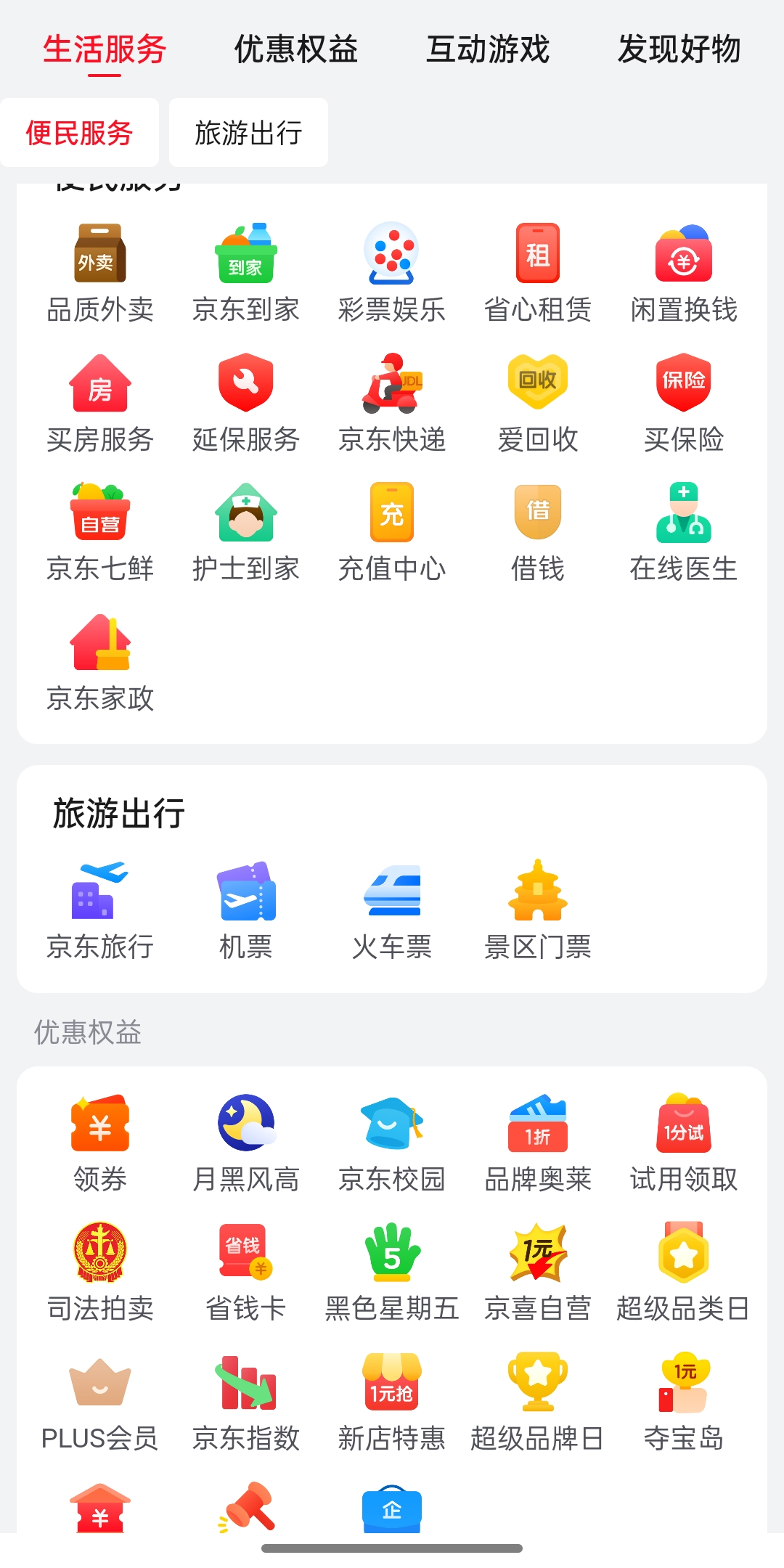Tap the 闲置换钱 icon

click(x=683, y=272)
